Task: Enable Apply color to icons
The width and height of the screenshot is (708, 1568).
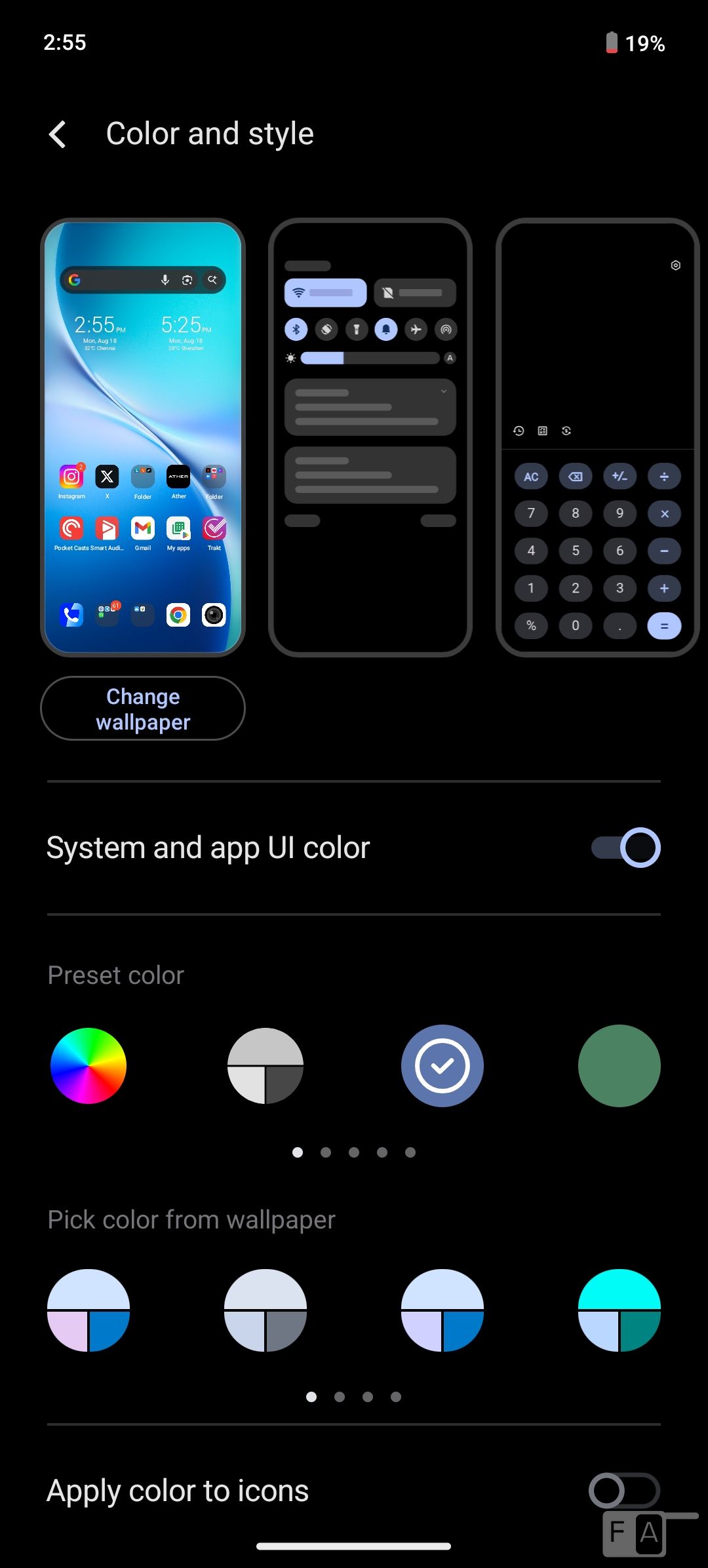Action: coord(623,1491)
